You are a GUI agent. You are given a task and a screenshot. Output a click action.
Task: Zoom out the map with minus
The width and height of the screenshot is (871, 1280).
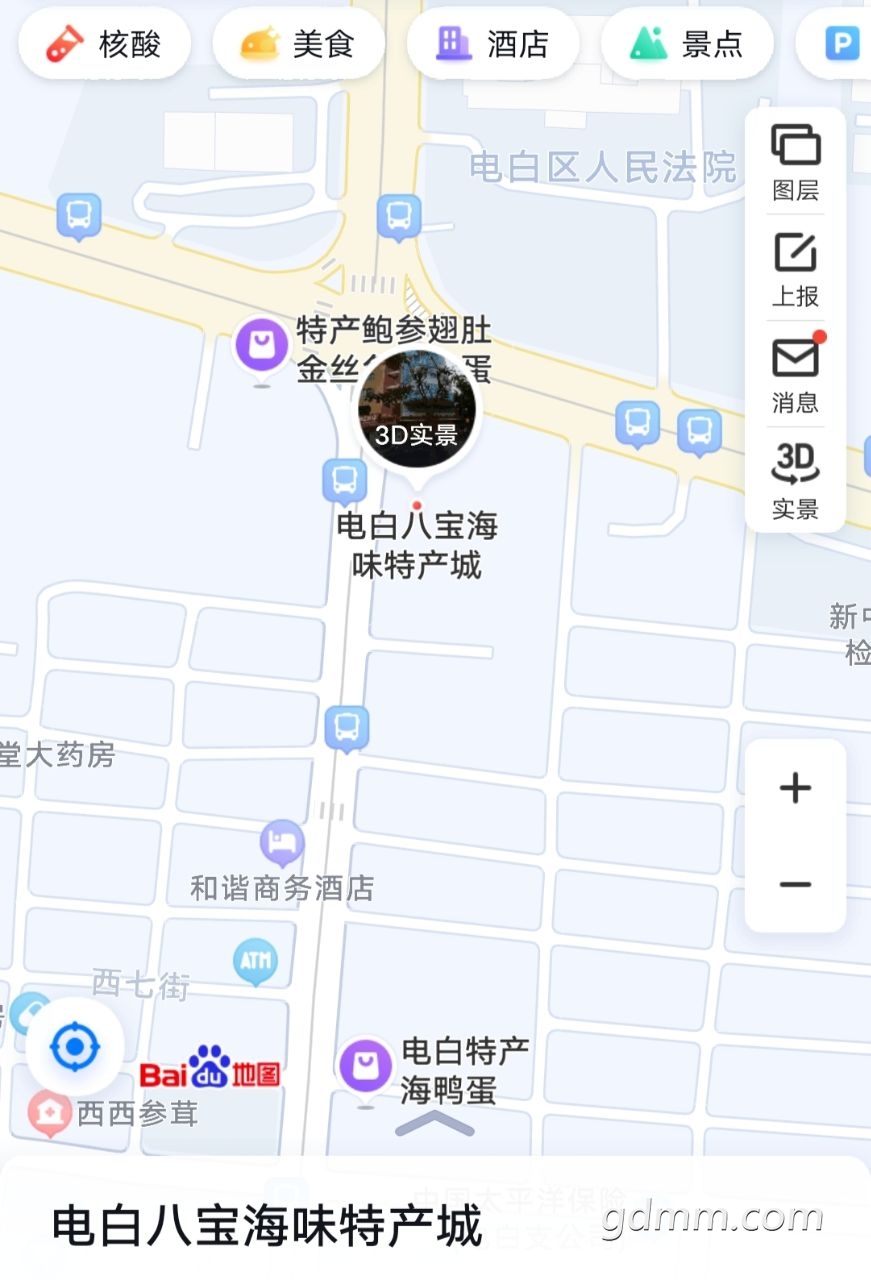[x=795, y=885]
